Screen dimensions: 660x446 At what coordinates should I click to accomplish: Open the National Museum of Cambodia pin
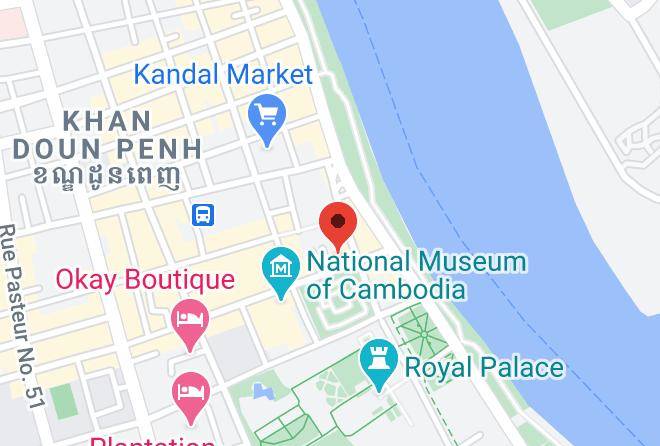coord(281,273)
